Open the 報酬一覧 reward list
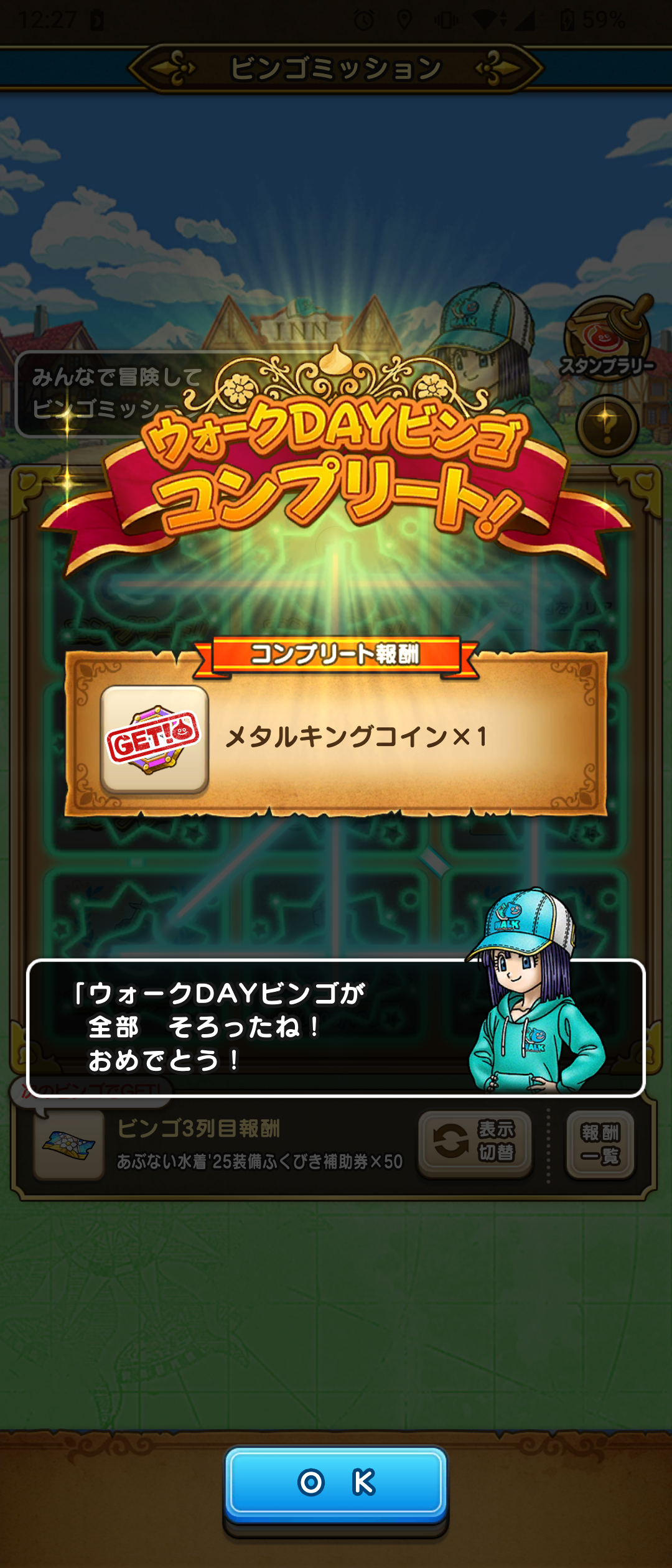Screen dimensions: 672x1568 600,1144
